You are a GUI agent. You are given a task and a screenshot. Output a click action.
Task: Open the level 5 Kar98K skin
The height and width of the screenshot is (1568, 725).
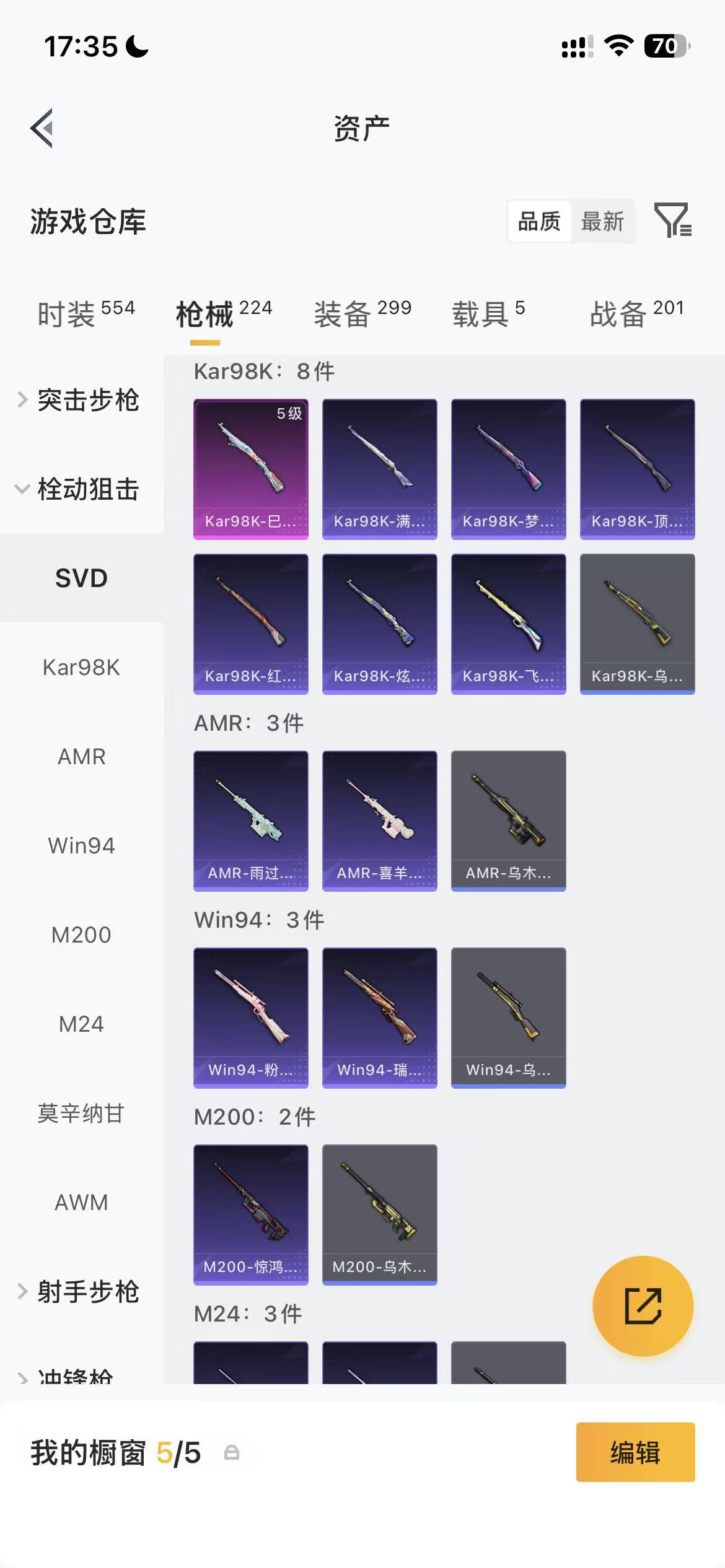tap(251, 469)
